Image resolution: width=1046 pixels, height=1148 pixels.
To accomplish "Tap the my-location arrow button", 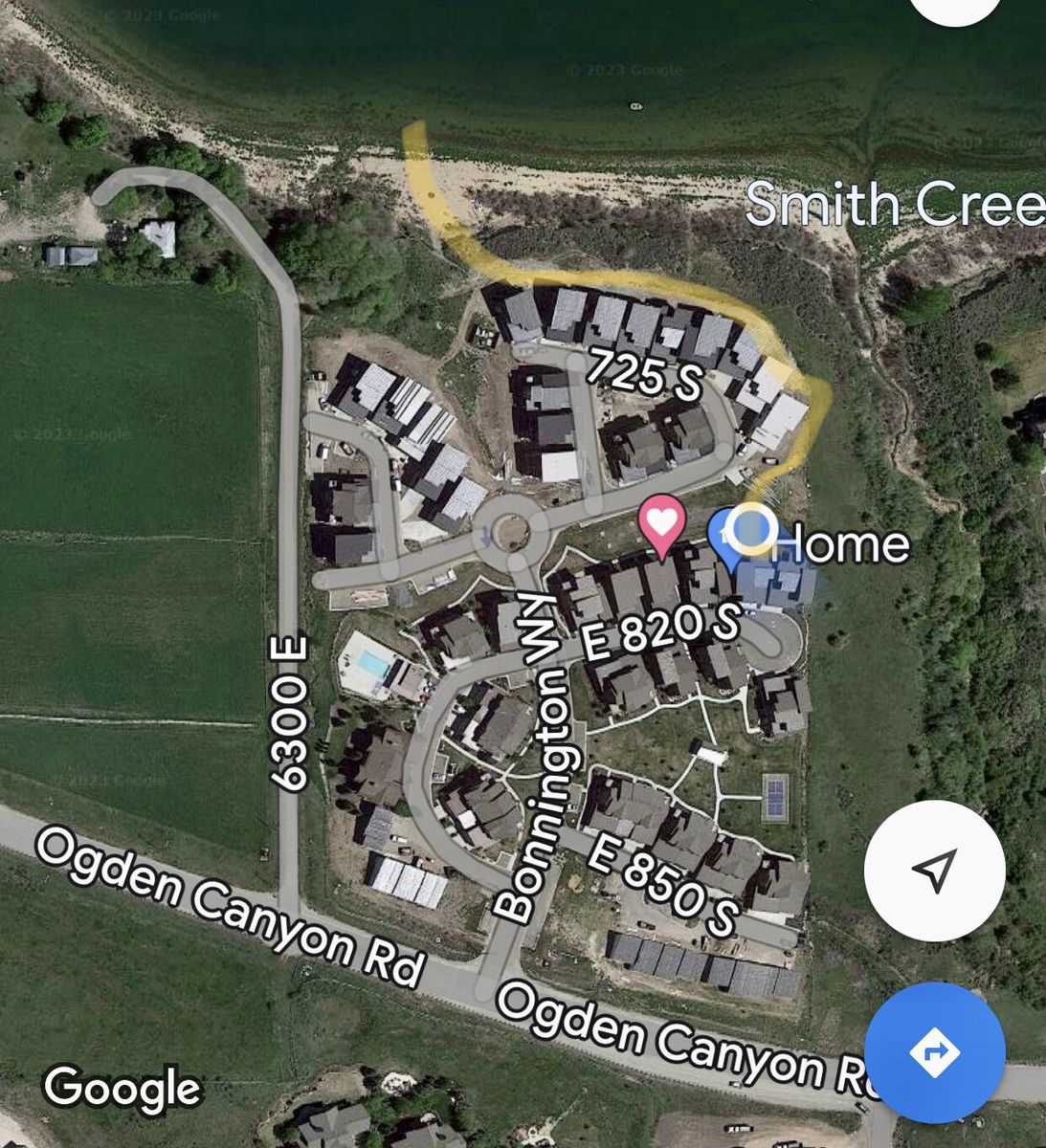I will (934, 871).
